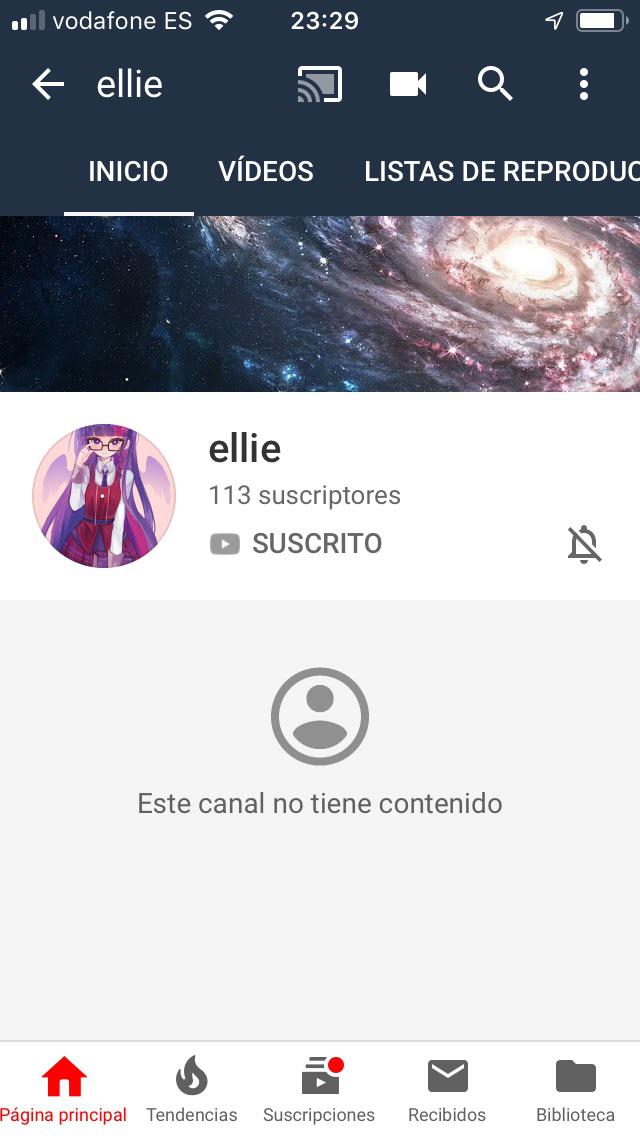640x1136 pixels.
Task: Open the search magnifier
Action: click(495, 85)
